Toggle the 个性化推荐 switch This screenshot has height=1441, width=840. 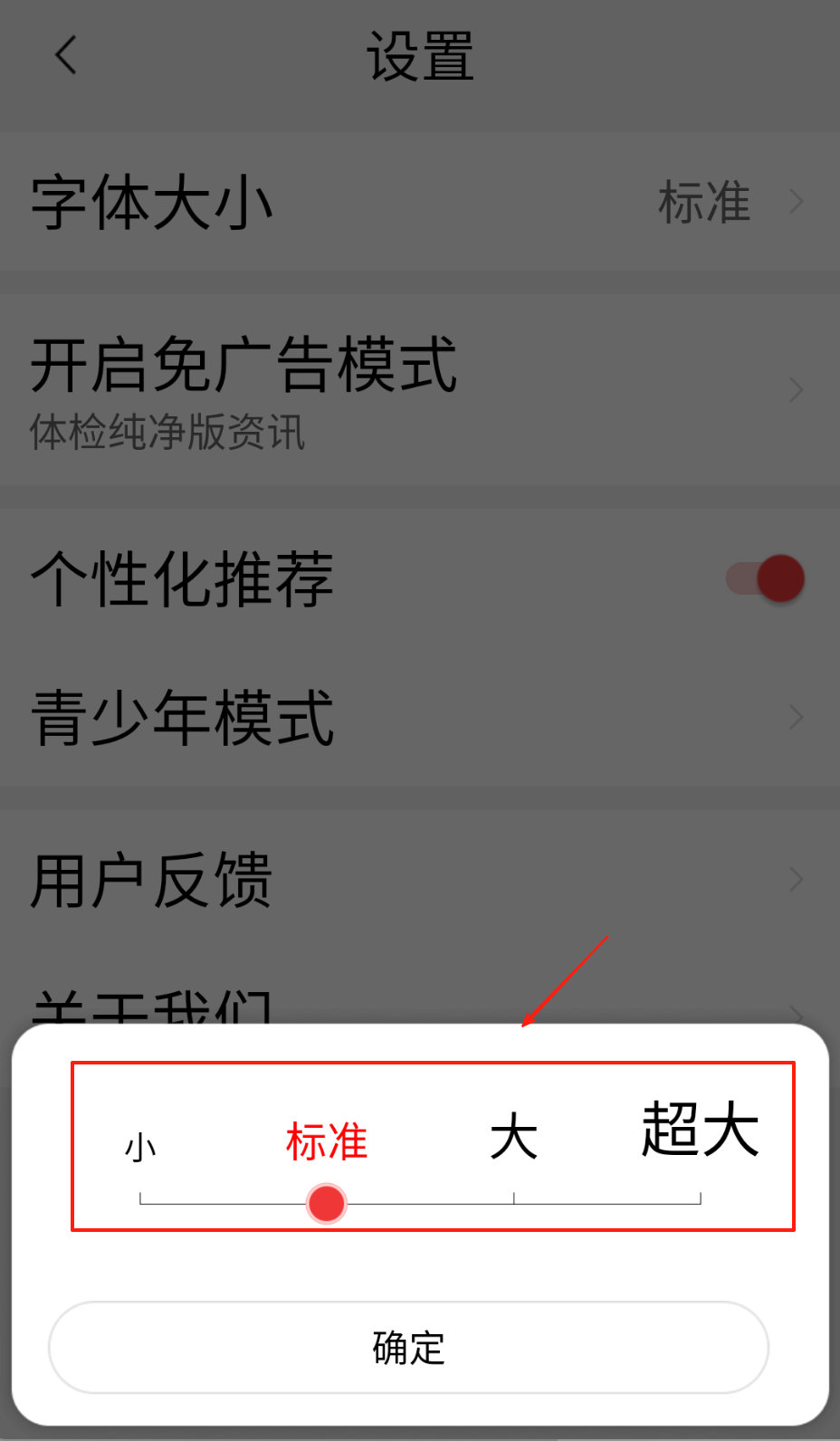coord(766,578)
